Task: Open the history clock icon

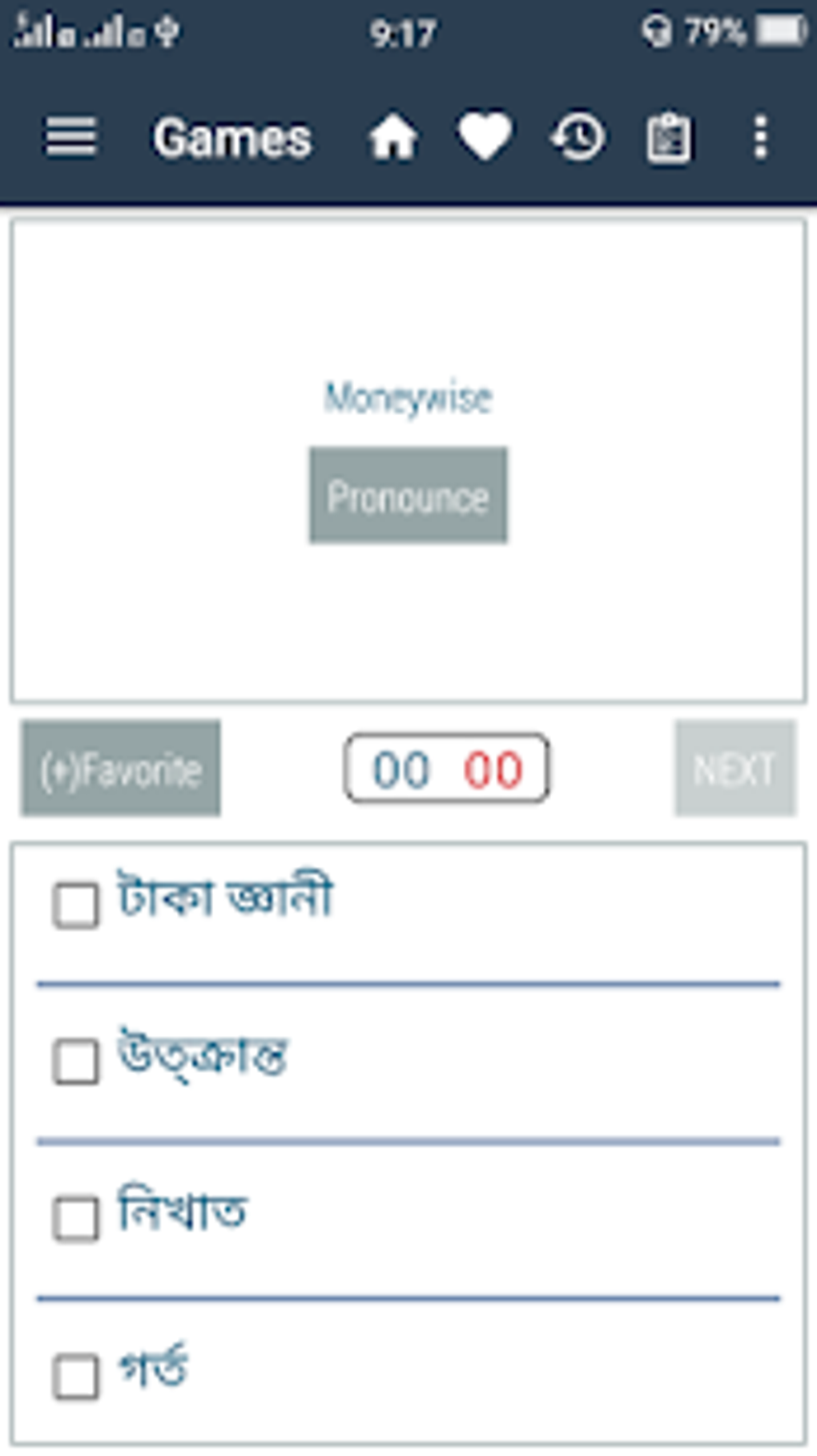Action: (578, 137)
